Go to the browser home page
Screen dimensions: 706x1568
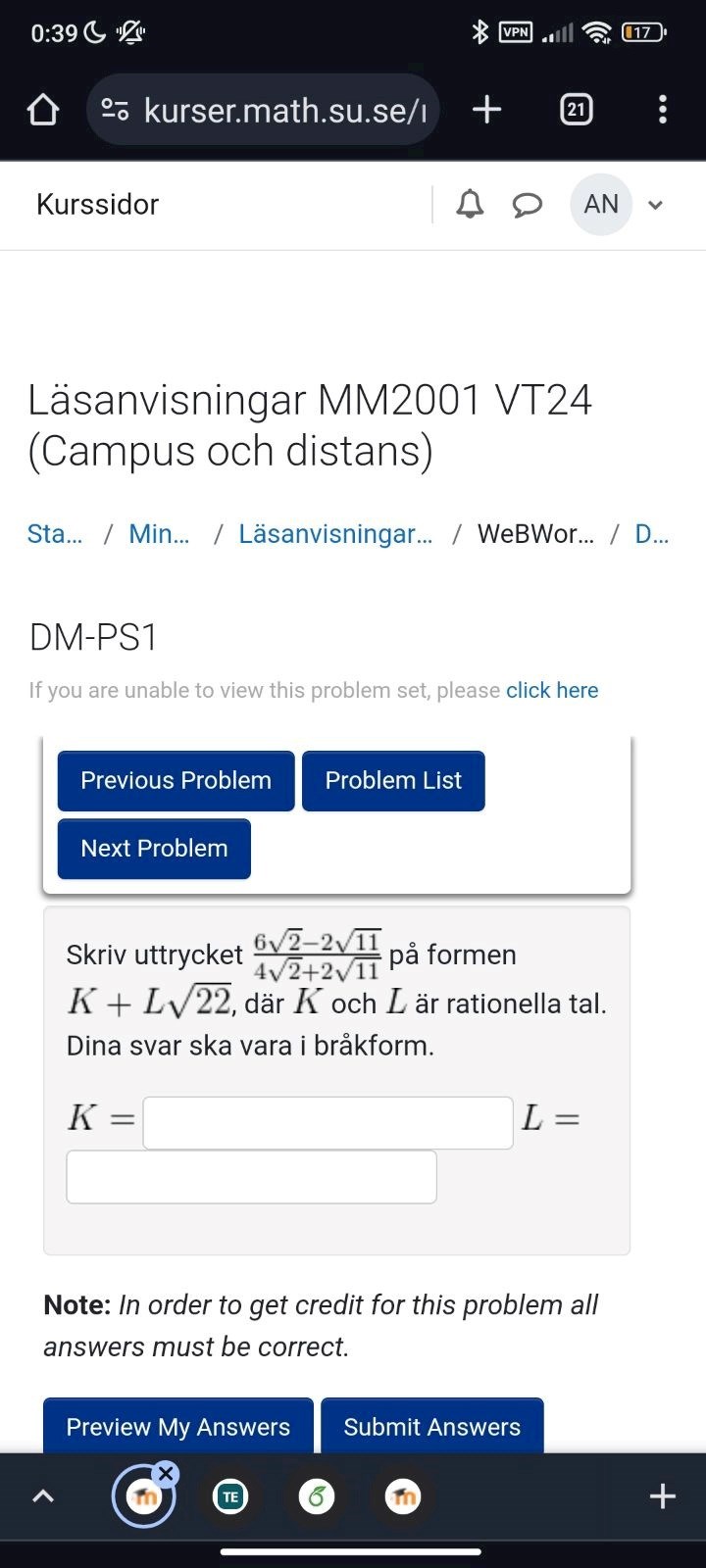(43, 110)
